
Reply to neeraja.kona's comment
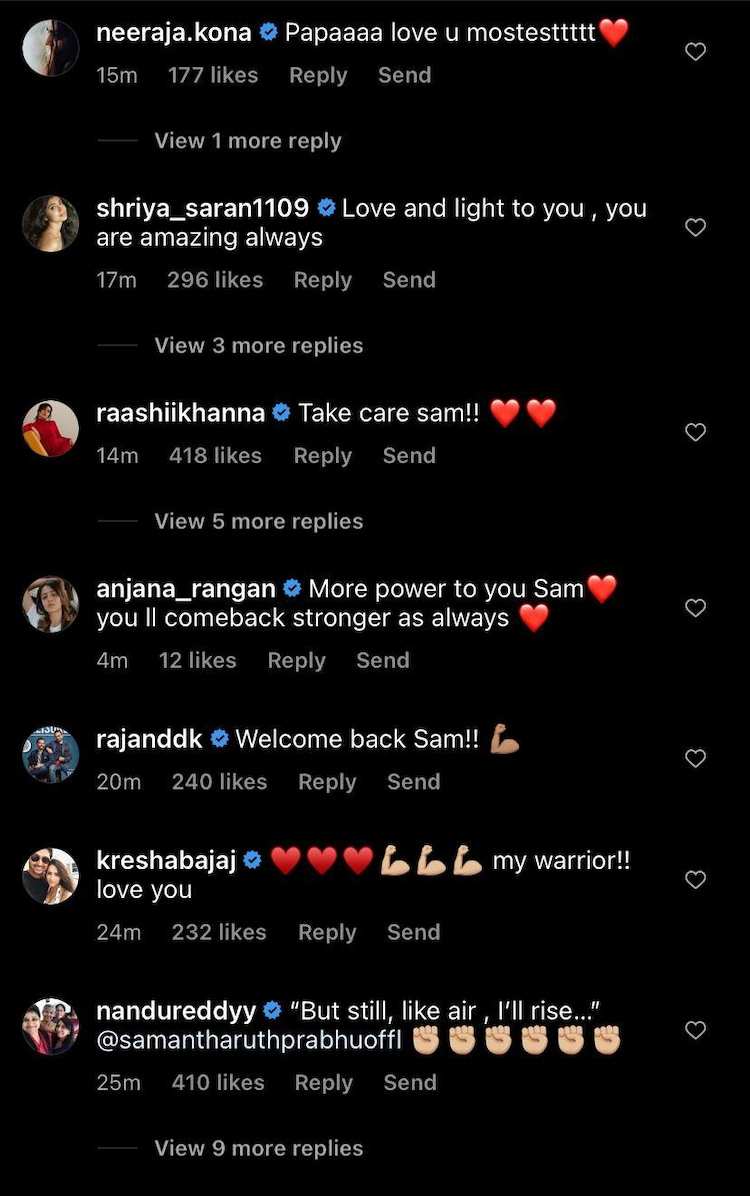click(x=318, y=75)
